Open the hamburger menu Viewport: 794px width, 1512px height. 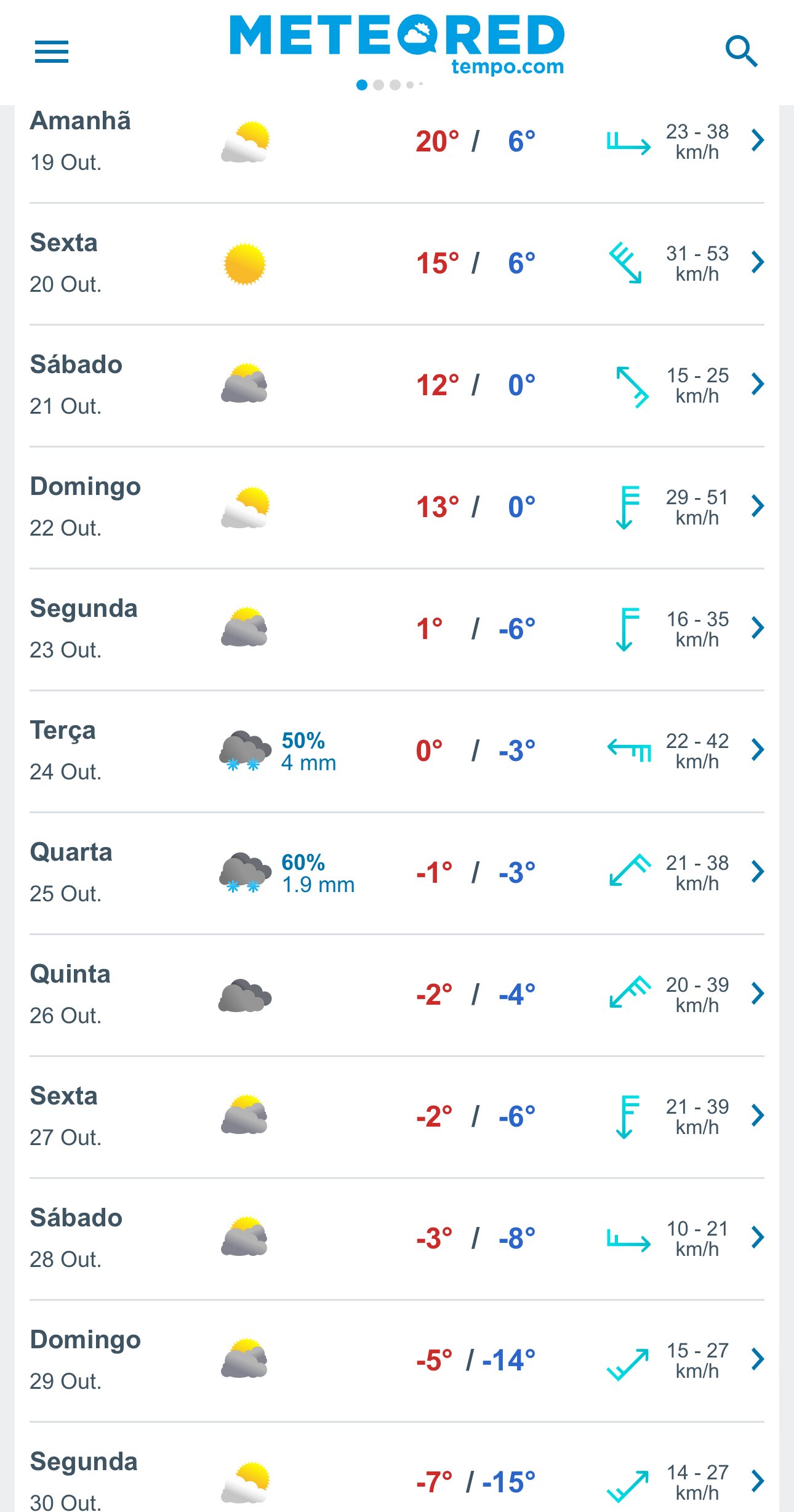pyautogui.click(x=52, y=52)
